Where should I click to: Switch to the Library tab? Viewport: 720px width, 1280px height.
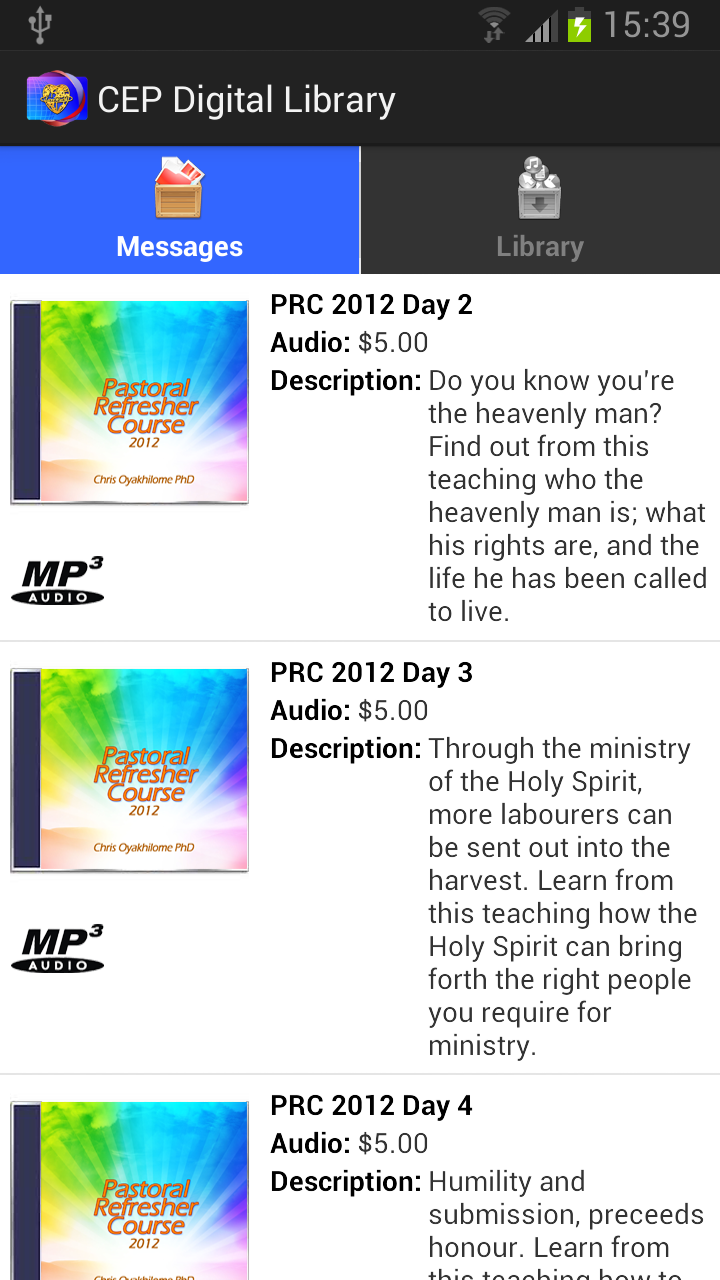pos(540,210)
